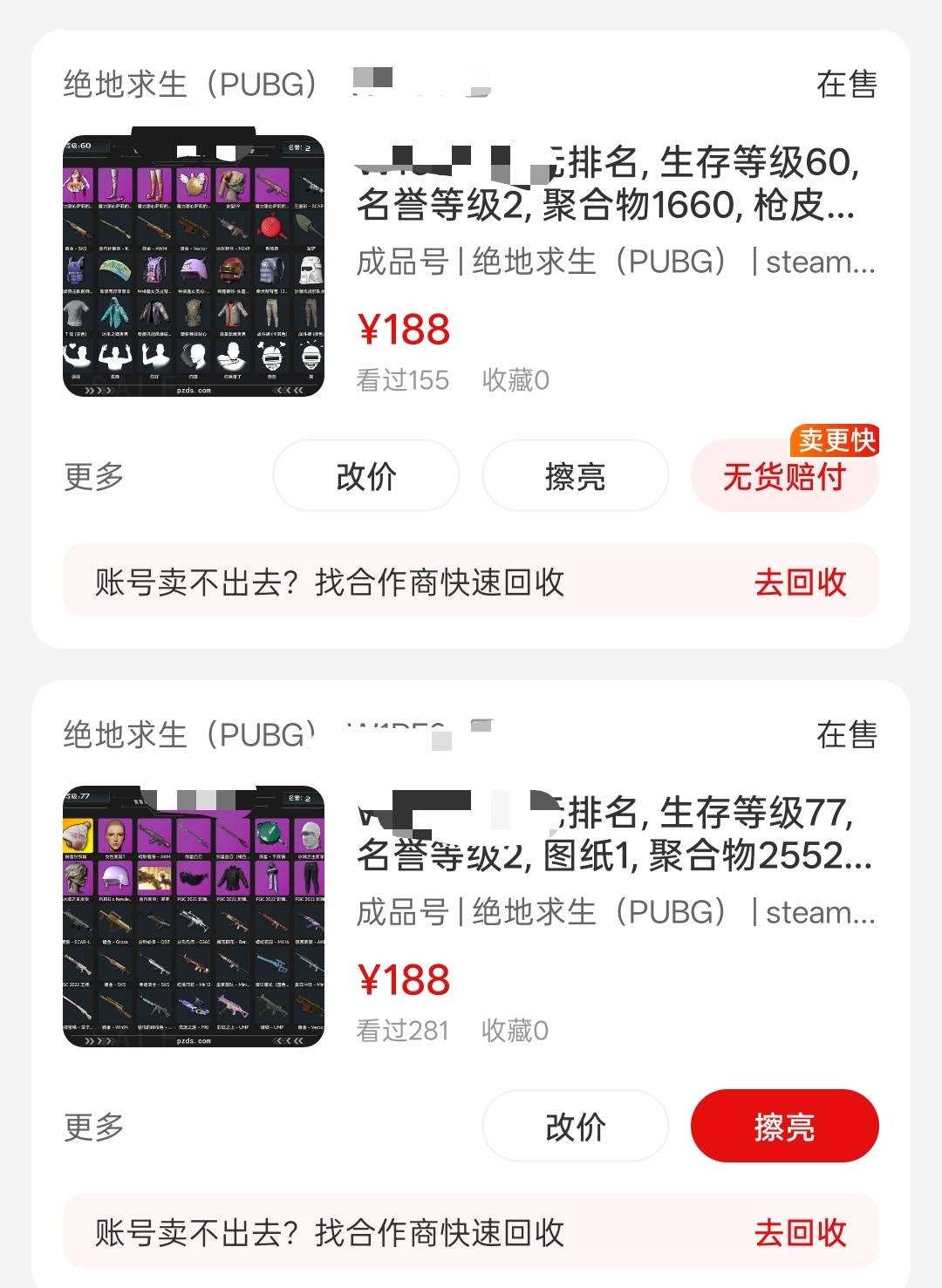Open the survival level 60 PUBG listing

click(x=607, y=185)
